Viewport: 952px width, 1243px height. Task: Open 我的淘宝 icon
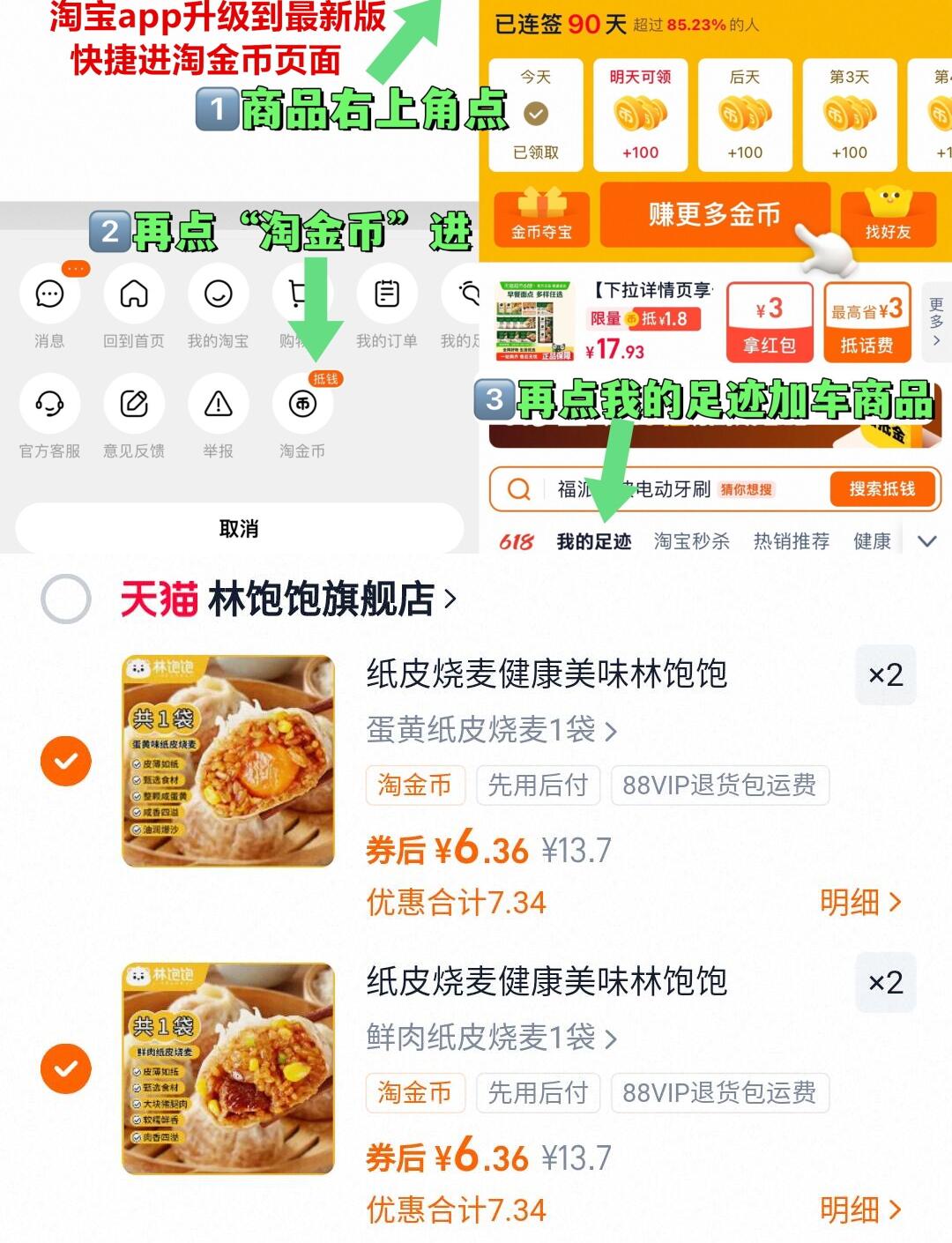point(218,295)
